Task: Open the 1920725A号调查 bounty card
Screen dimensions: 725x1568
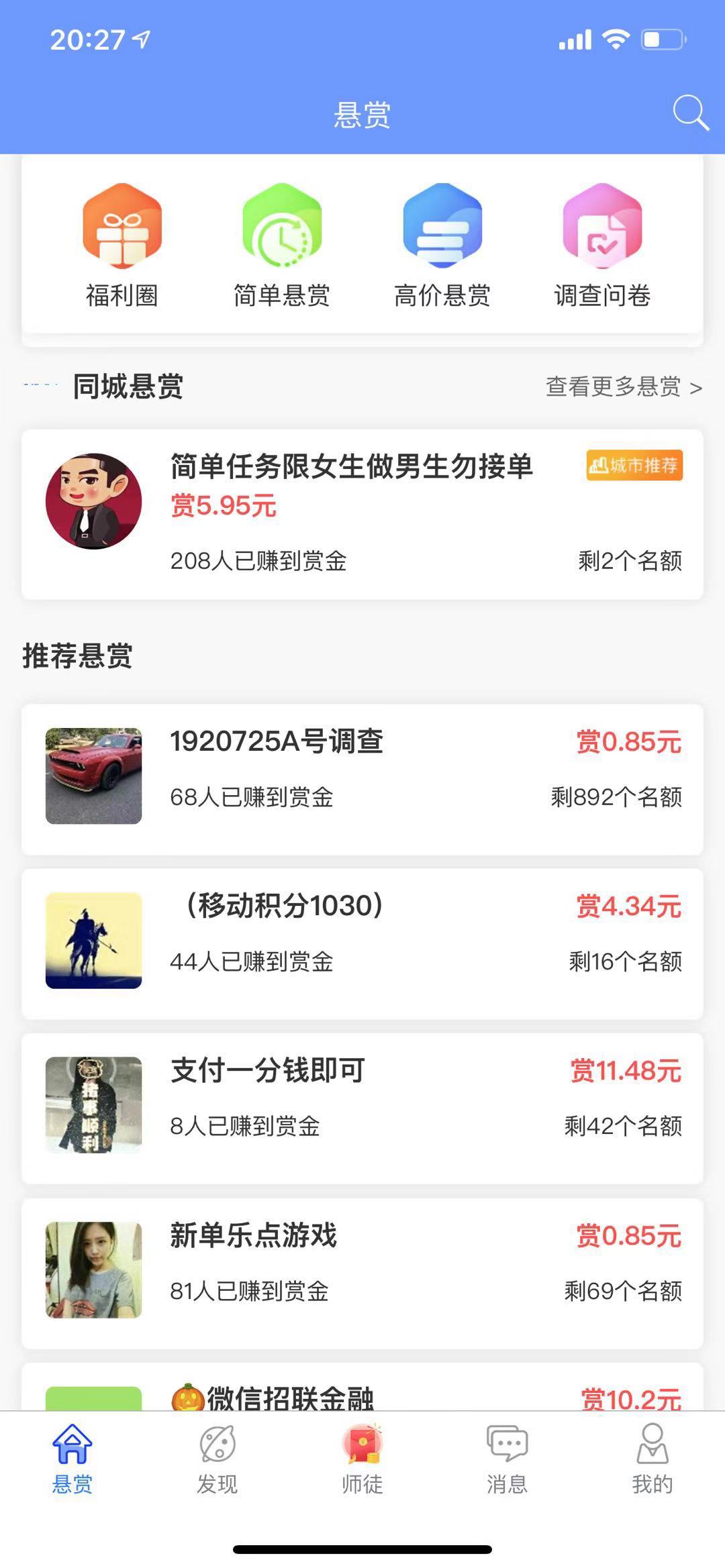Action: [x=362, y=778]
